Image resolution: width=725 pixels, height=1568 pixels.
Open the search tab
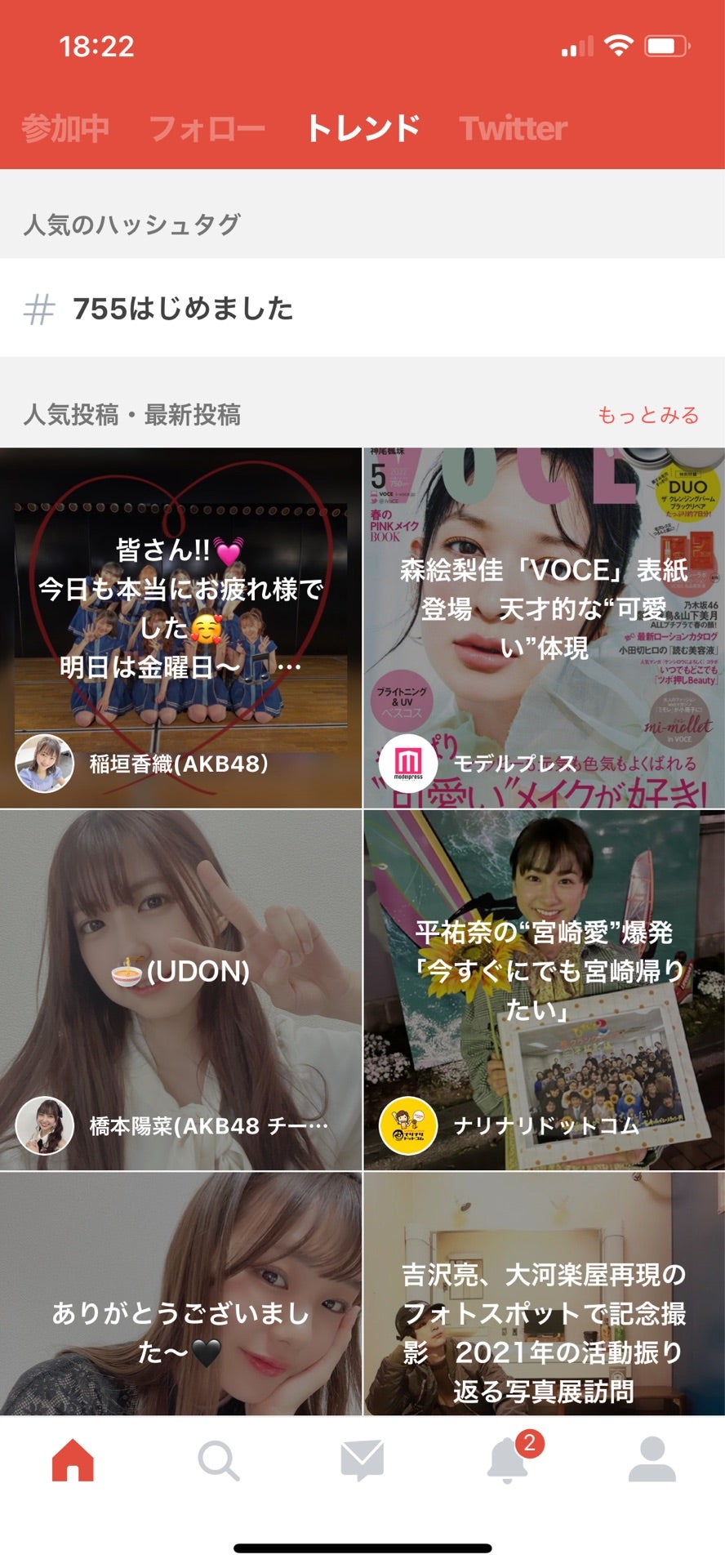point(218,1460)
